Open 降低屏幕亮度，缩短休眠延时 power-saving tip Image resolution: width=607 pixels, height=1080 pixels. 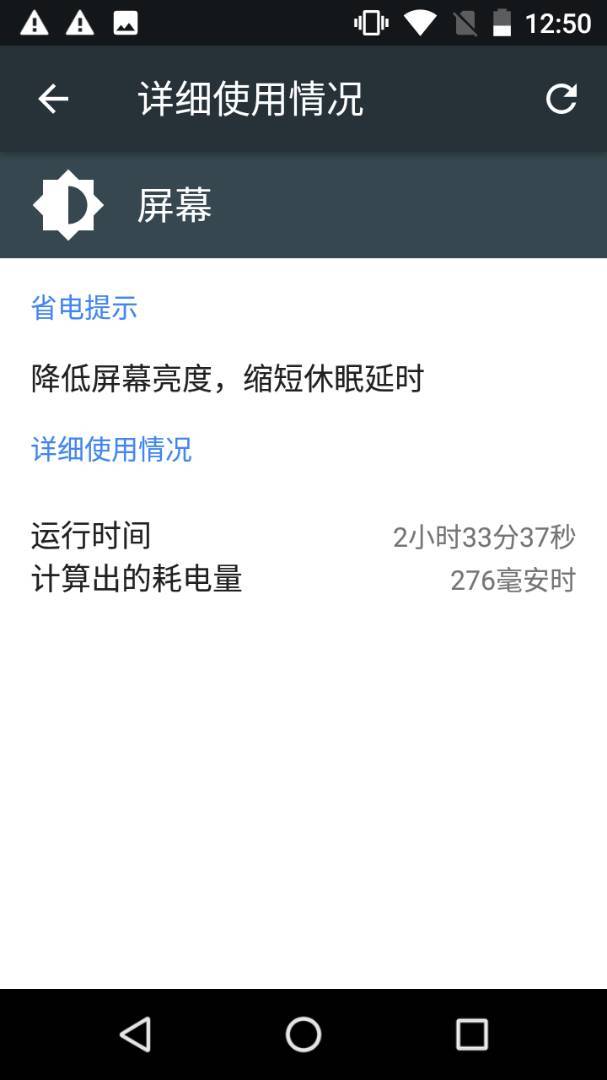pos(228,379)
